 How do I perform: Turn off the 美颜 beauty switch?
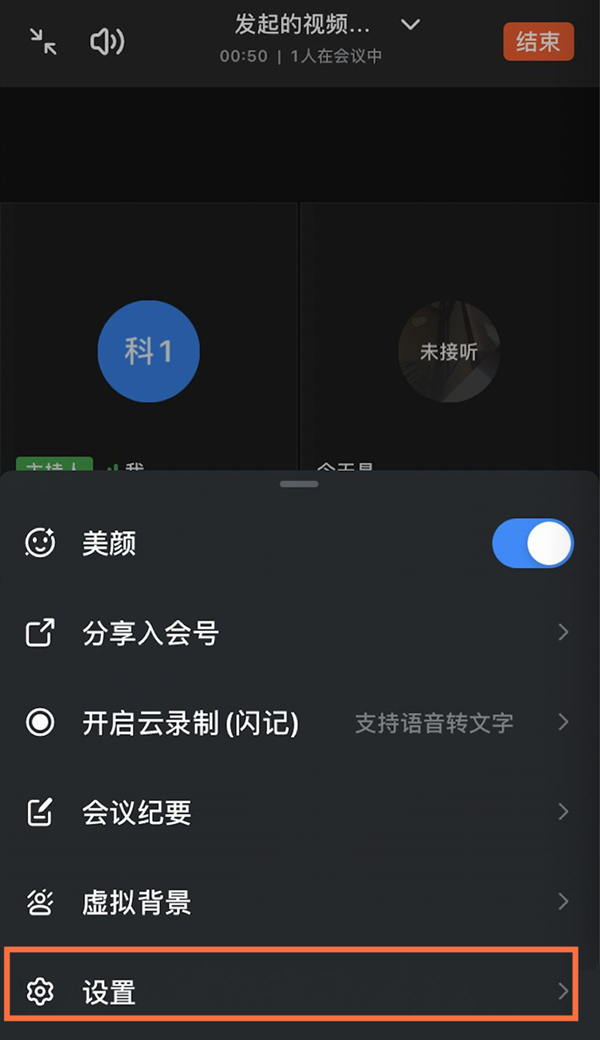click(532, 544)
